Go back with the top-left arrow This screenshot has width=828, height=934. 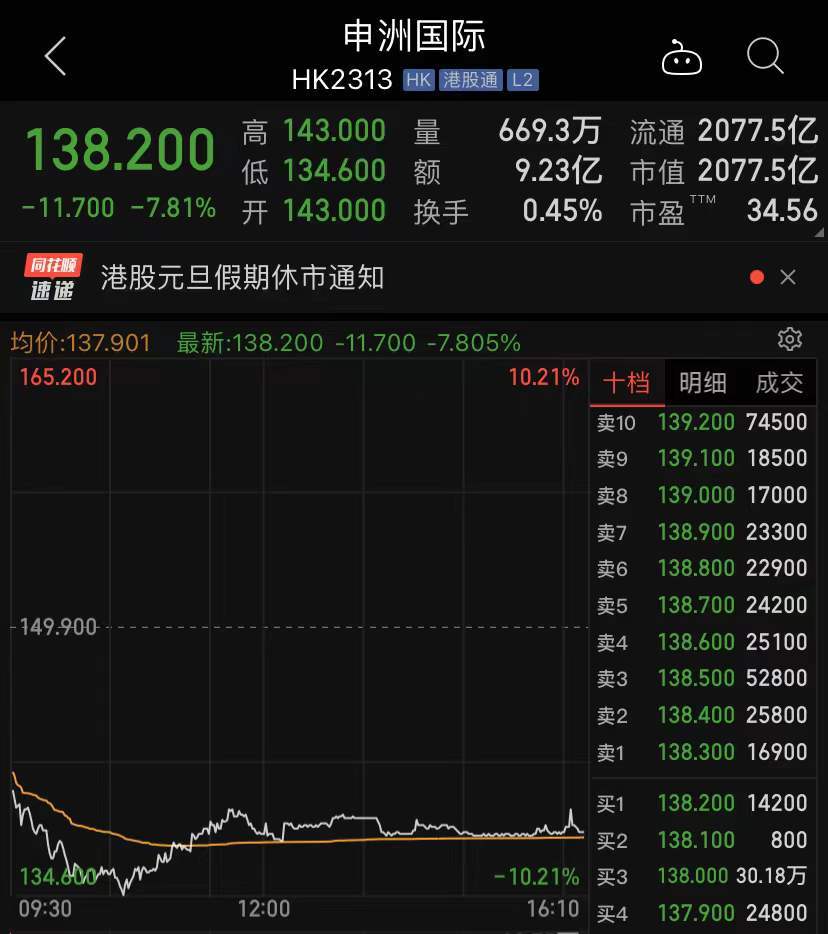(55, 57)
